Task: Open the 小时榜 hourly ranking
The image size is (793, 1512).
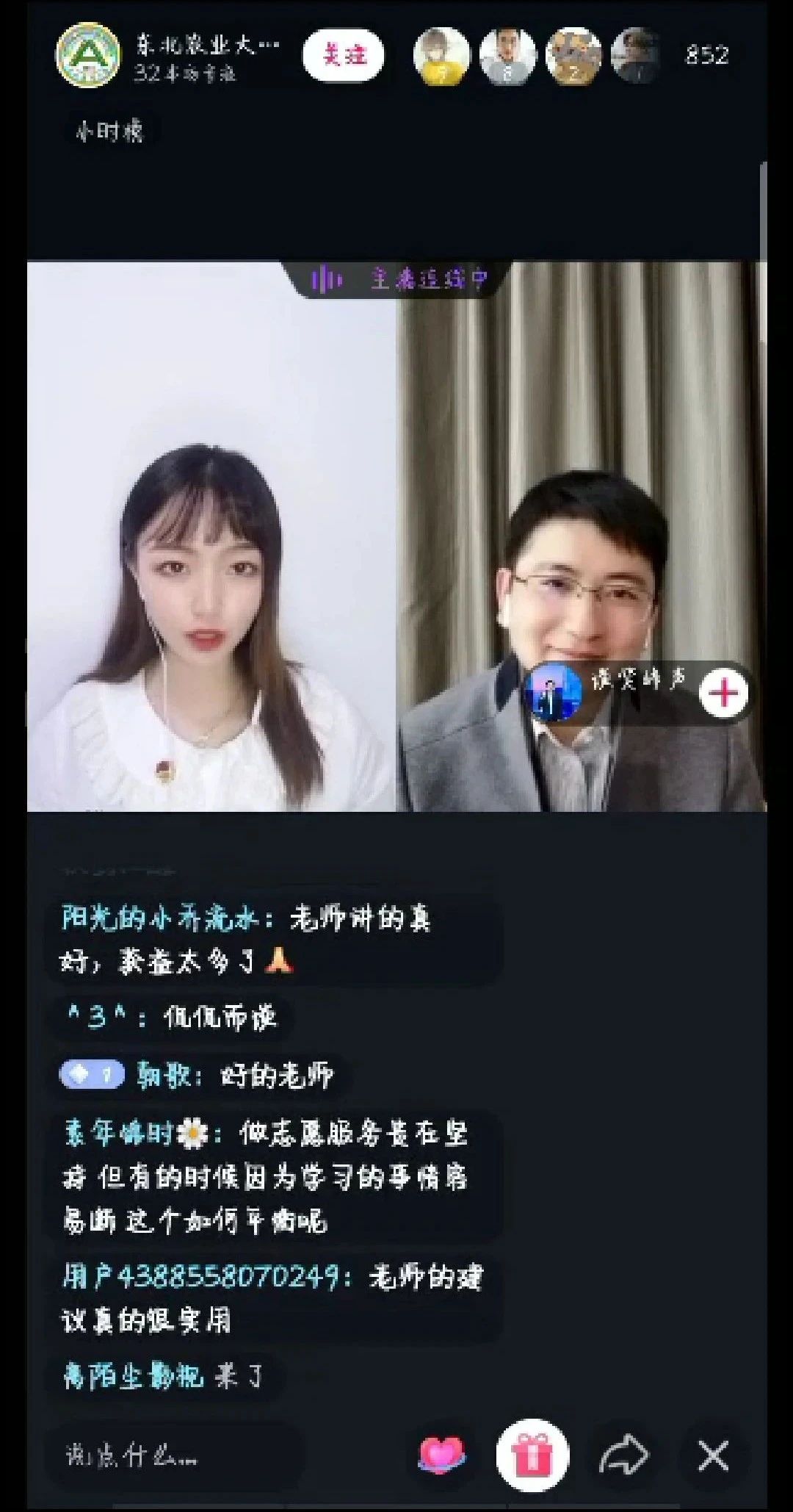Action: (109, 132)
